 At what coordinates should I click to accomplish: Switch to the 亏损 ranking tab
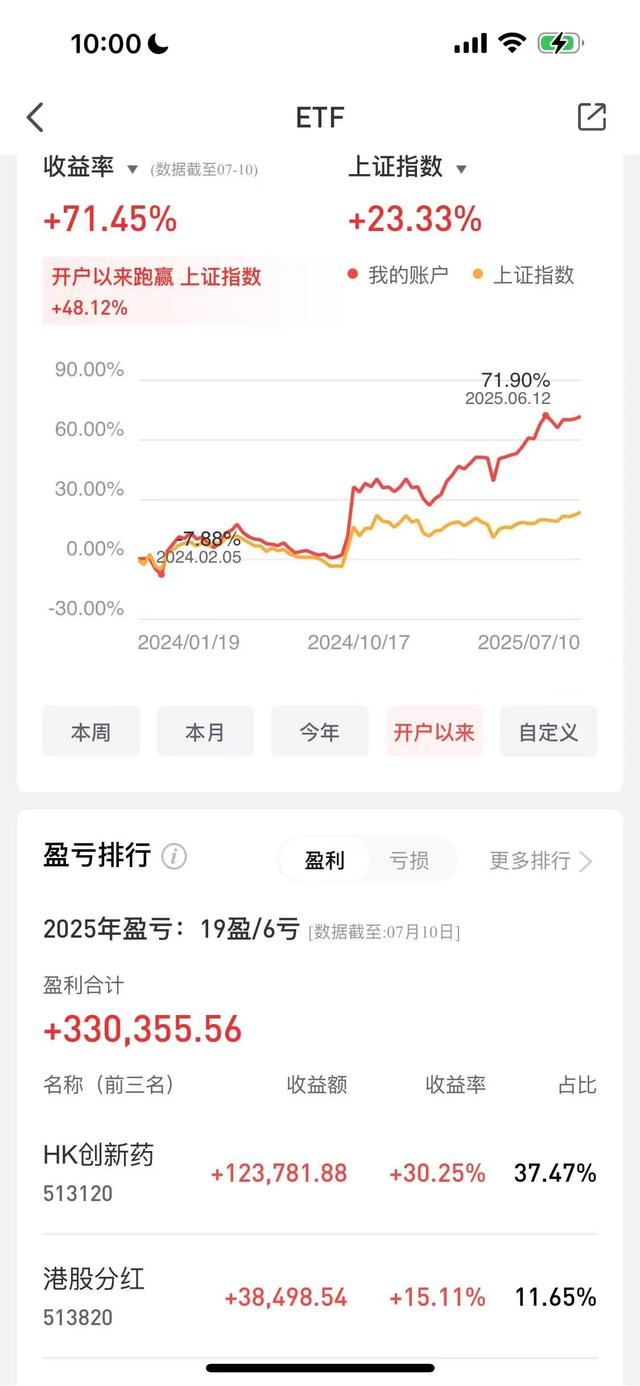tap(409, 860)
